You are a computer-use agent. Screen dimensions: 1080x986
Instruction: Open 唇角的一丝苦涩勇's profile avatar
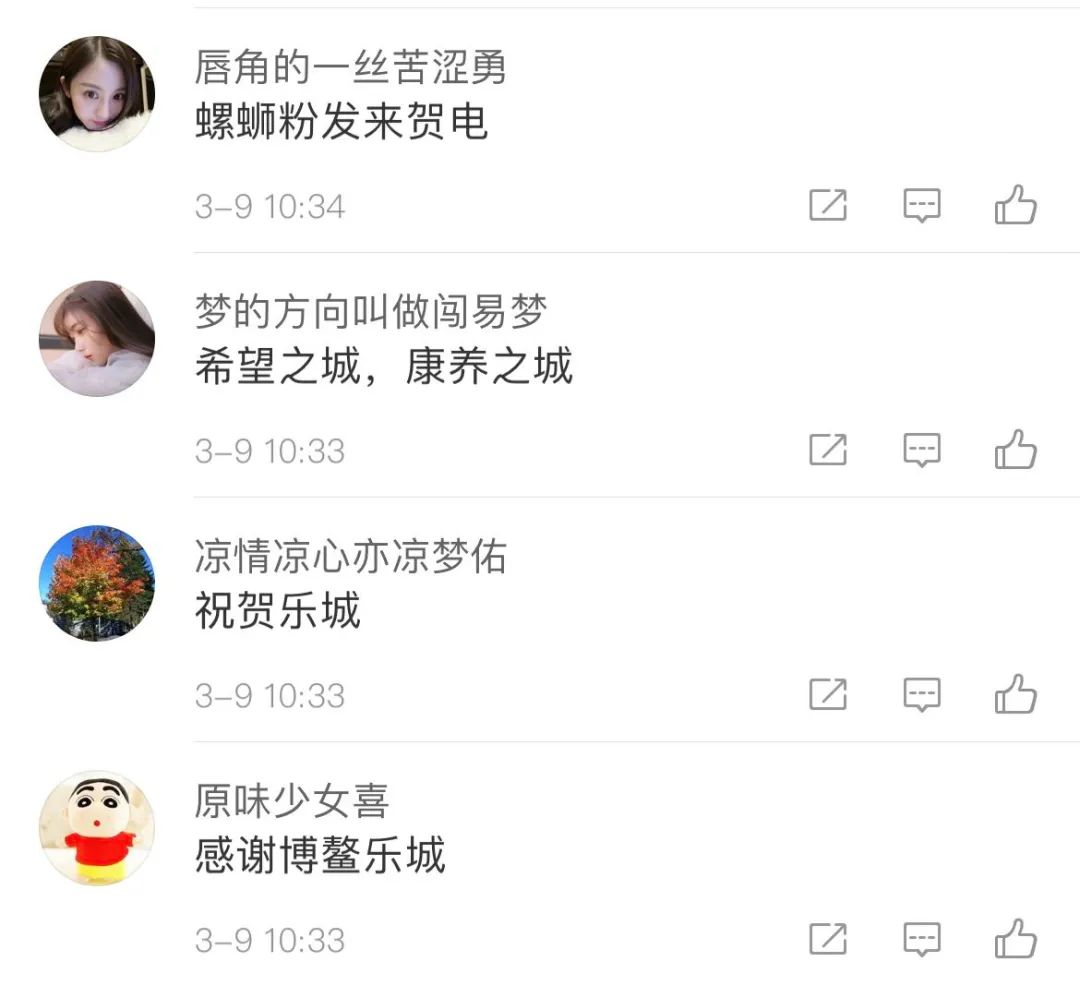(x=97, y=94)
